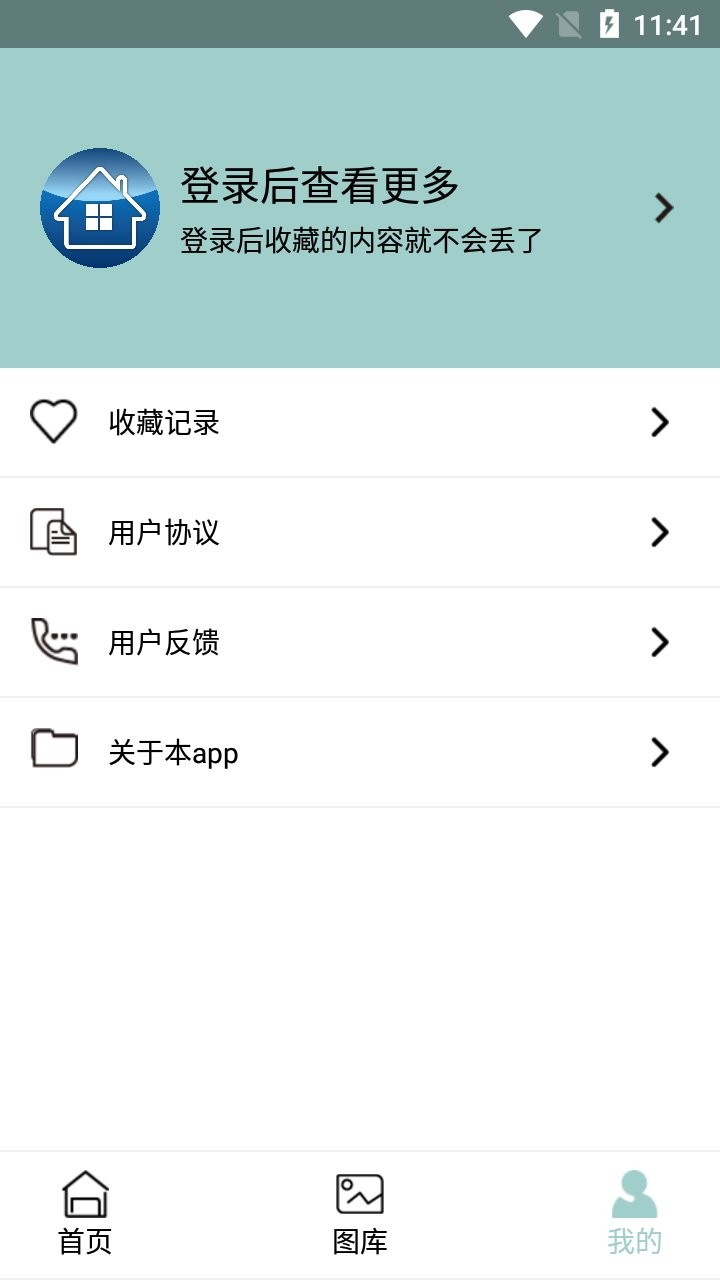Screen dimensions: 720x1280
Task: Expand the login banner via its right arrow
Action: (663, 208)
